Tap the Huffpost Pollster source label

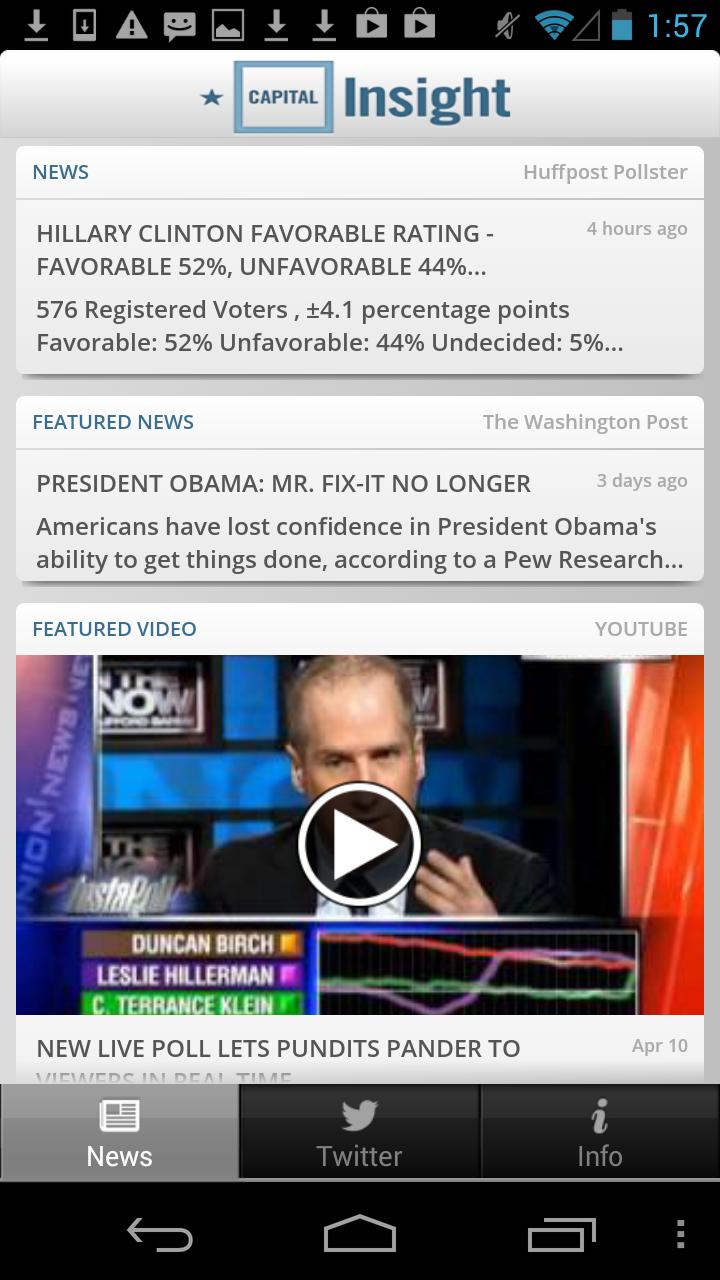(x=604, y=171)
